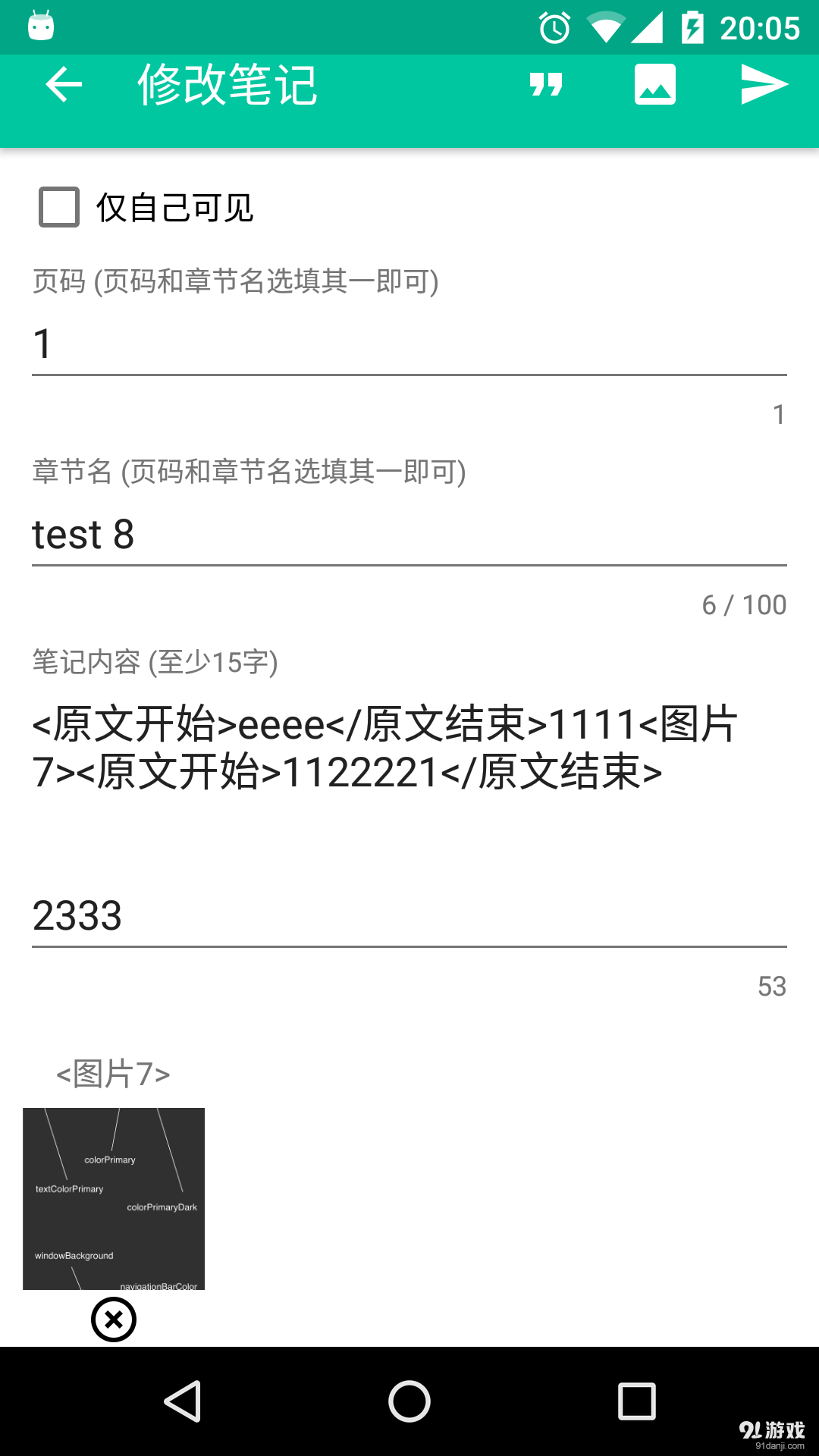Enable the 仅自己可见 checkbox
819x1456 pixels.
[59, 206]
